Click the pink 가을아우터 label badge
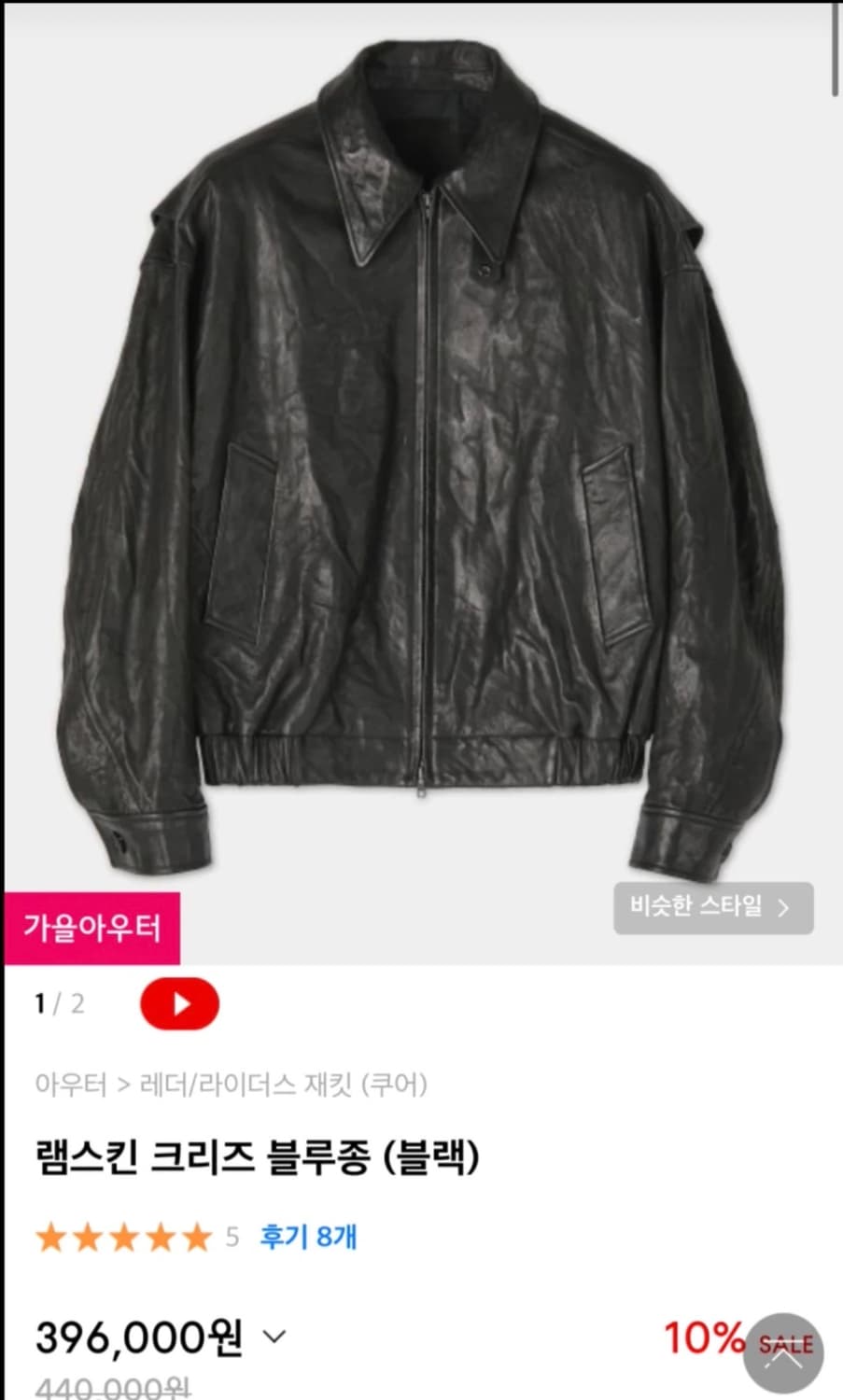 coord(91,929)
